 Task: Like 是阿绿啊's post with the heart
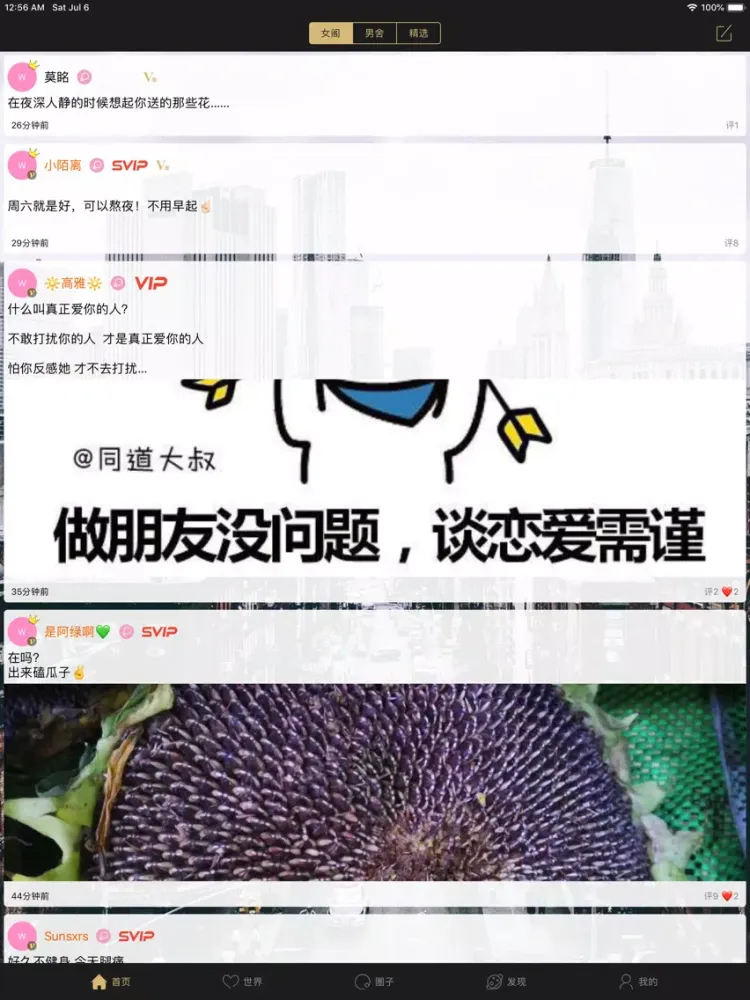pos(729,896)
